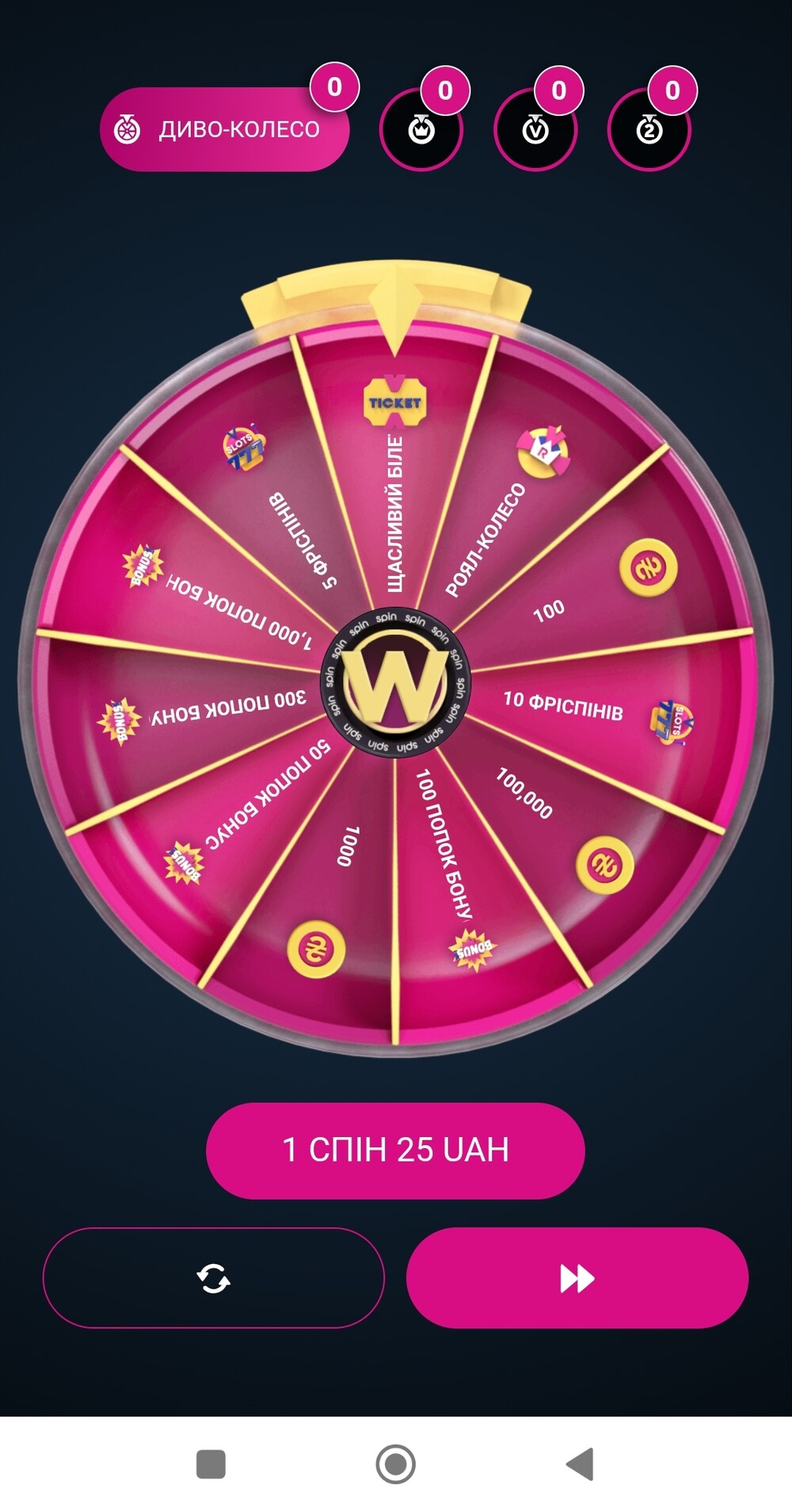Image resolution: width=792 pixels, height=1512 pixels.
Task: Switch to the crown wheel tab
Action: [421, 129]
